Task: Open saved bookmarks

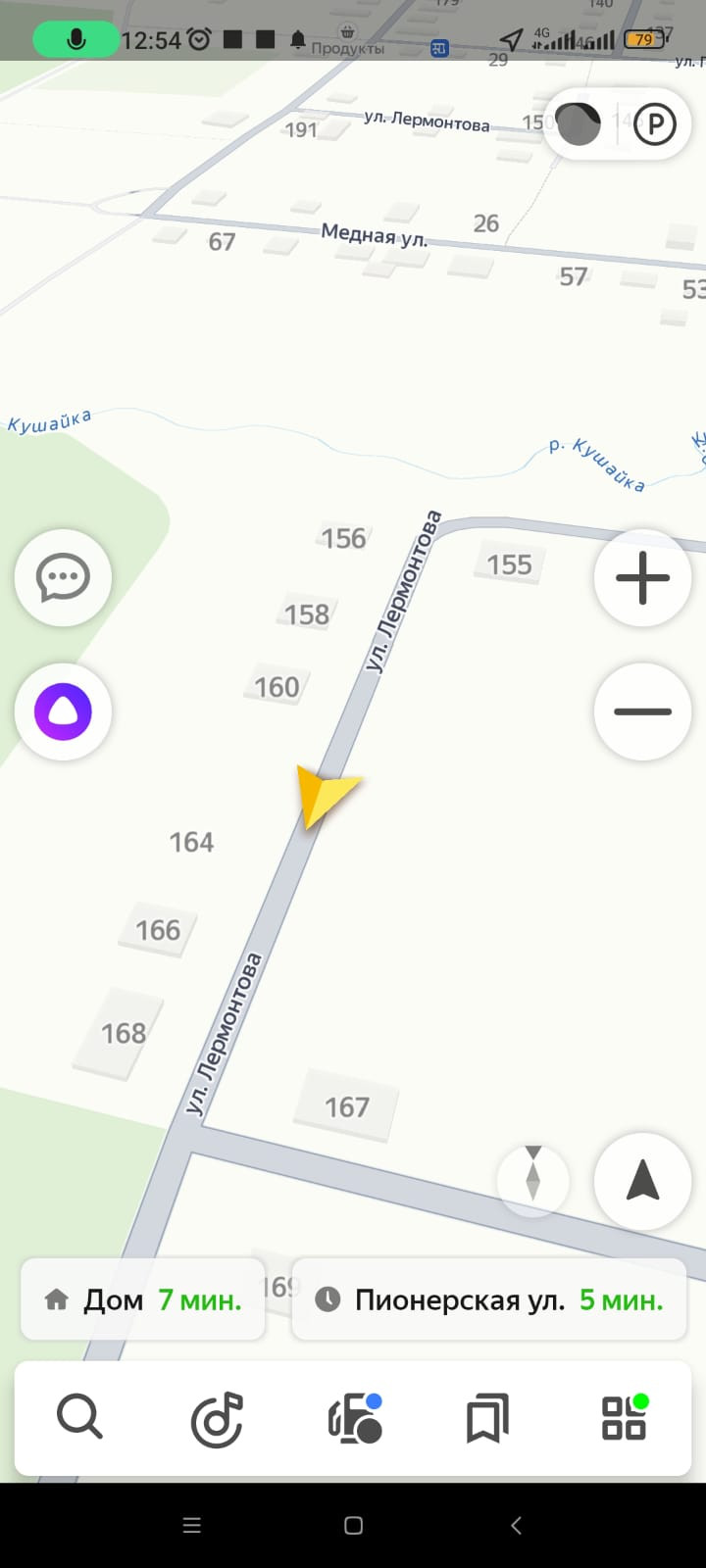Action: coord(487,1418)
